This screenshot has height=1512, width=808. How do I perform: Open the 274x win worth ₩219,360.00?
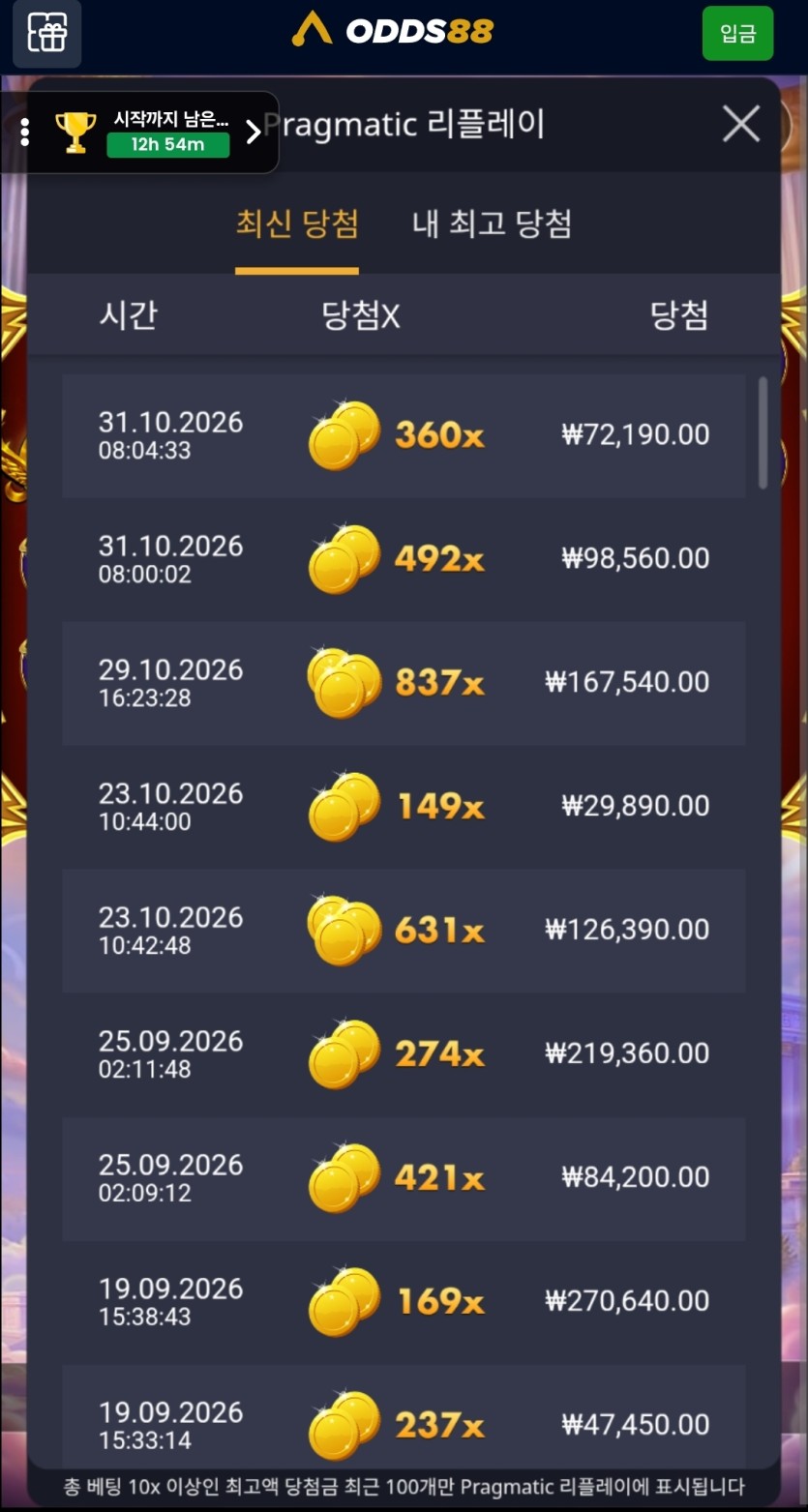(x=404, y=1054)
